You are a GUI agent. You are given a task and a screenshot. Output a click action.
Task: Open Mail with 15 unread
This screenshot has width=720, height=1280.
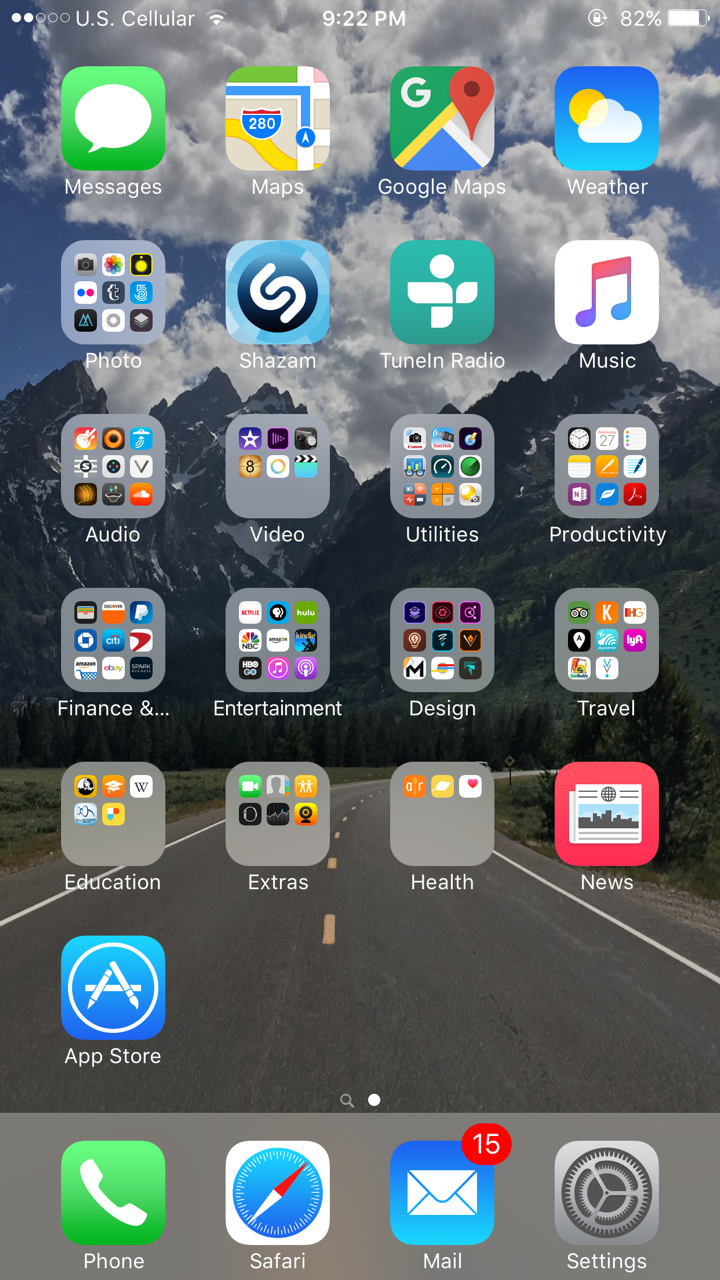click(442, 1193)
